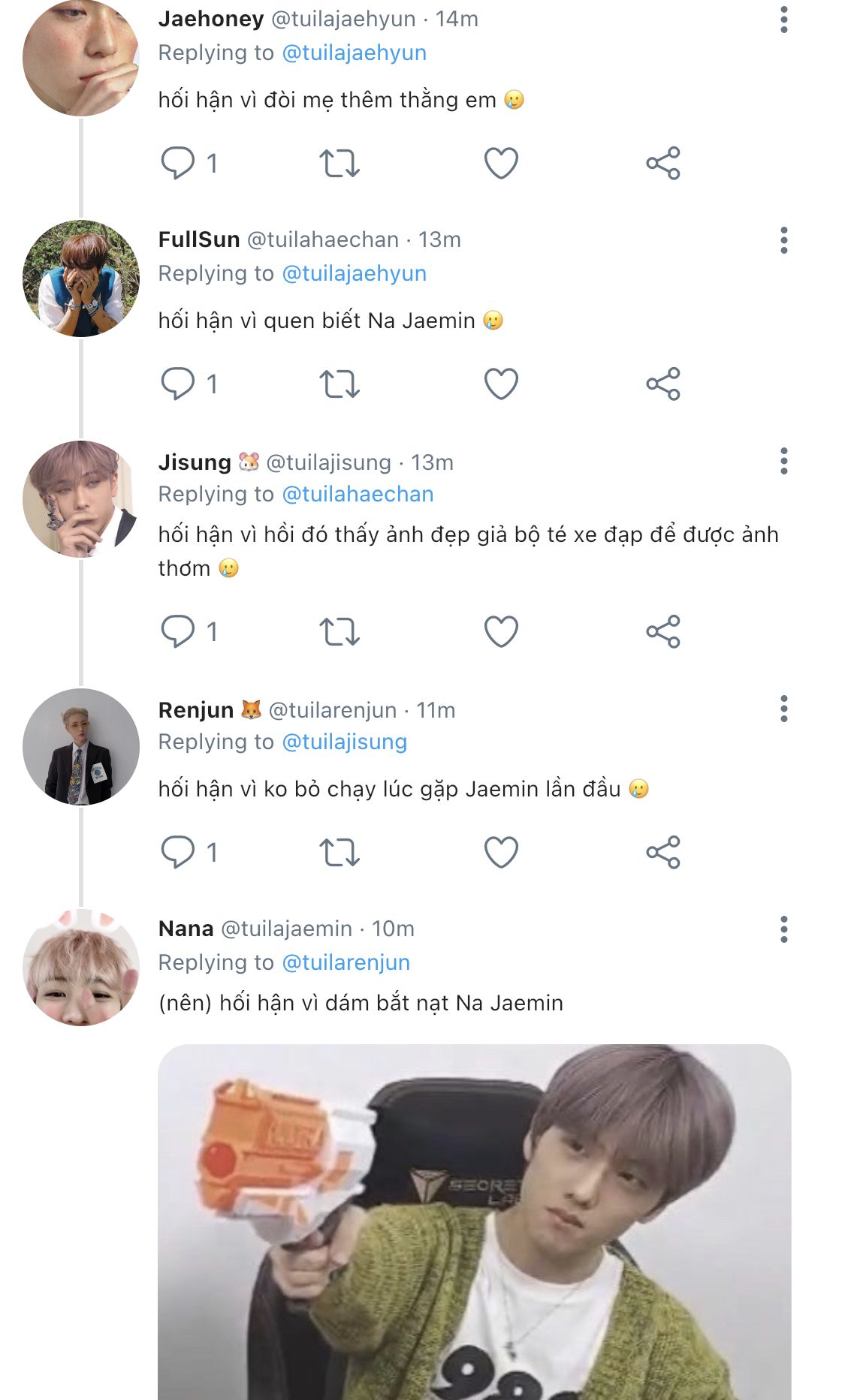Open the @tuilajisung mention in Renjun's reply

[x=344, y=742]
